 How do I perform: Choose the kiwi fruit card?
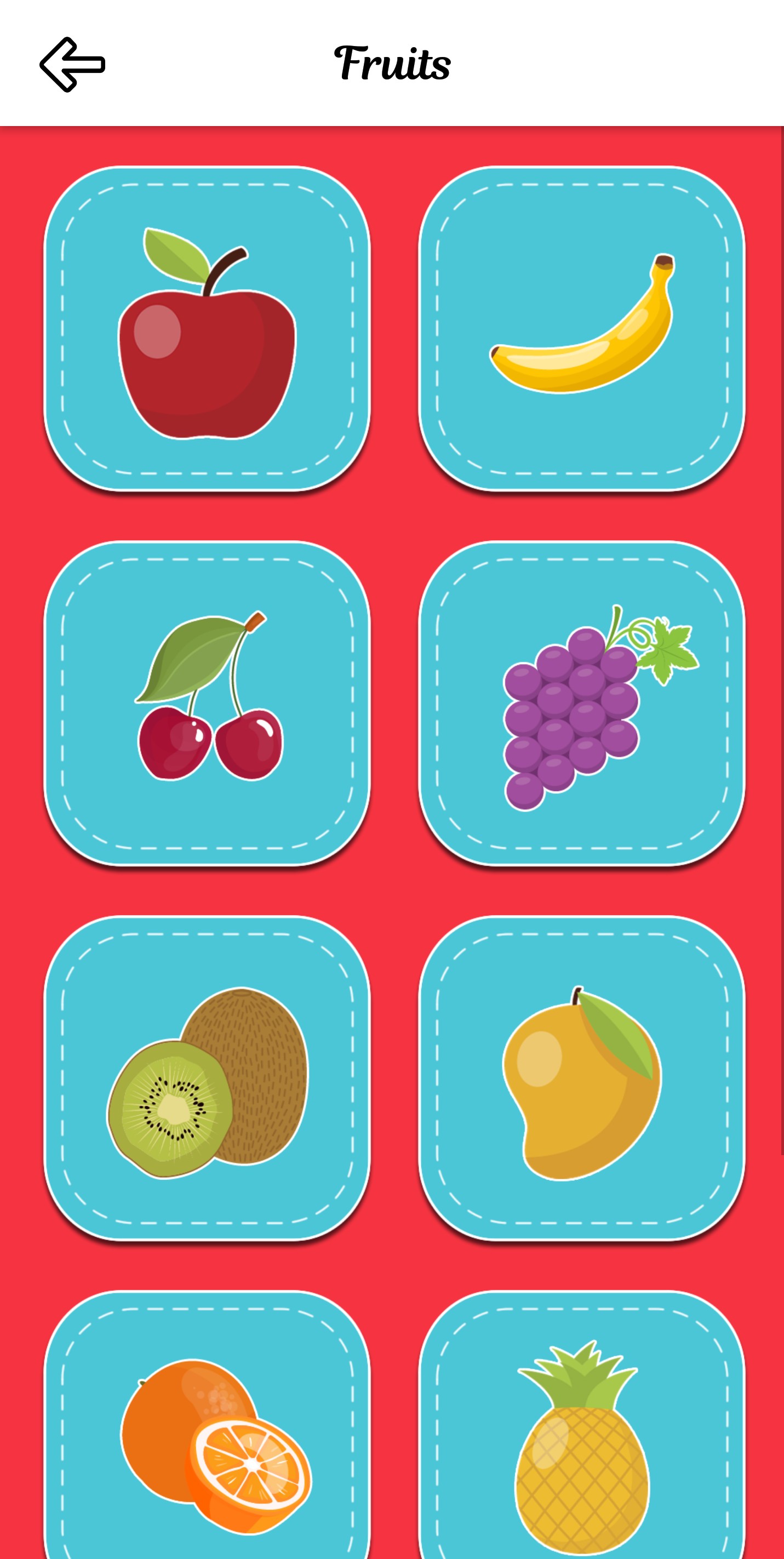coord(207,1078)
